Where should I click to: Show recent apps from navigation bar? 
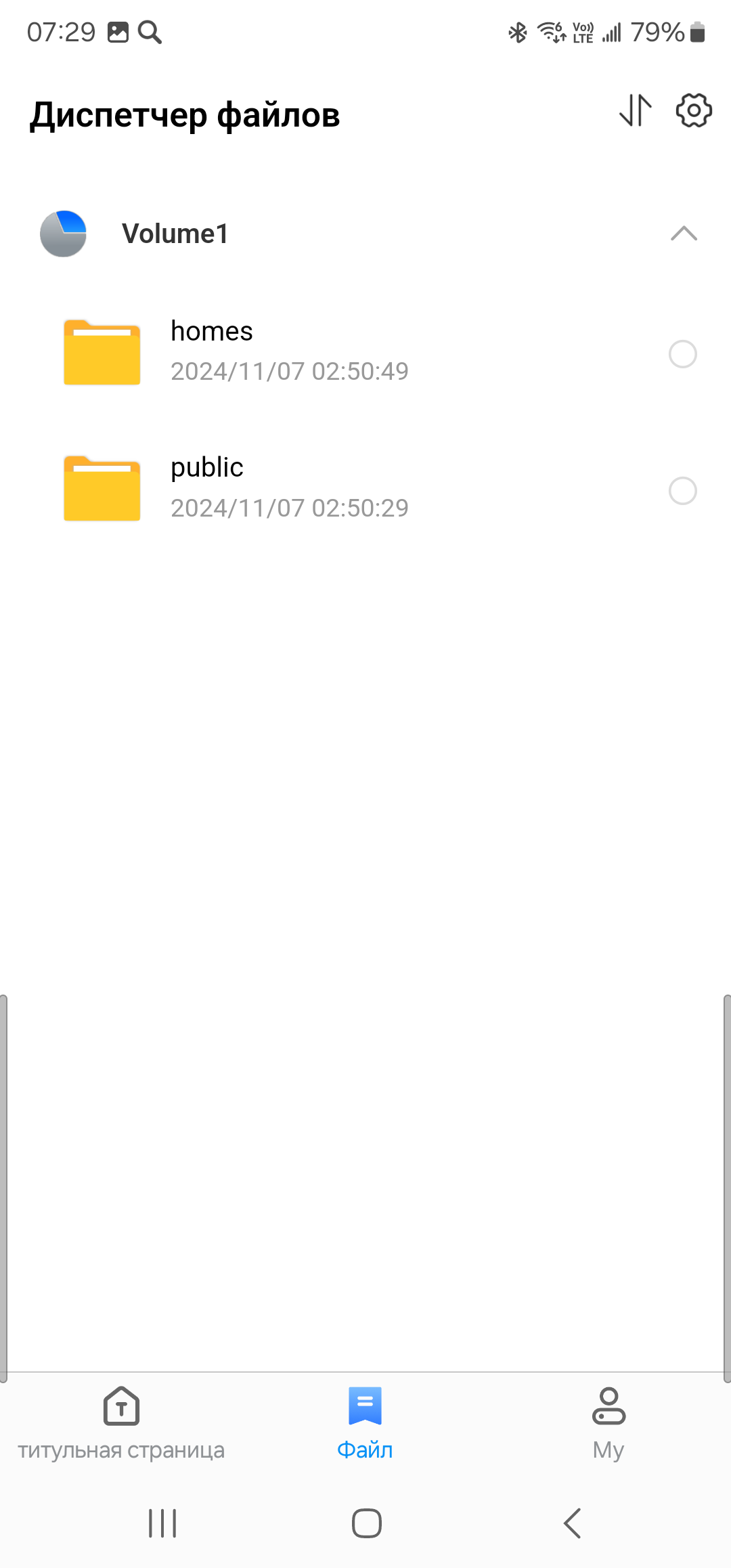coord(162,1523)
